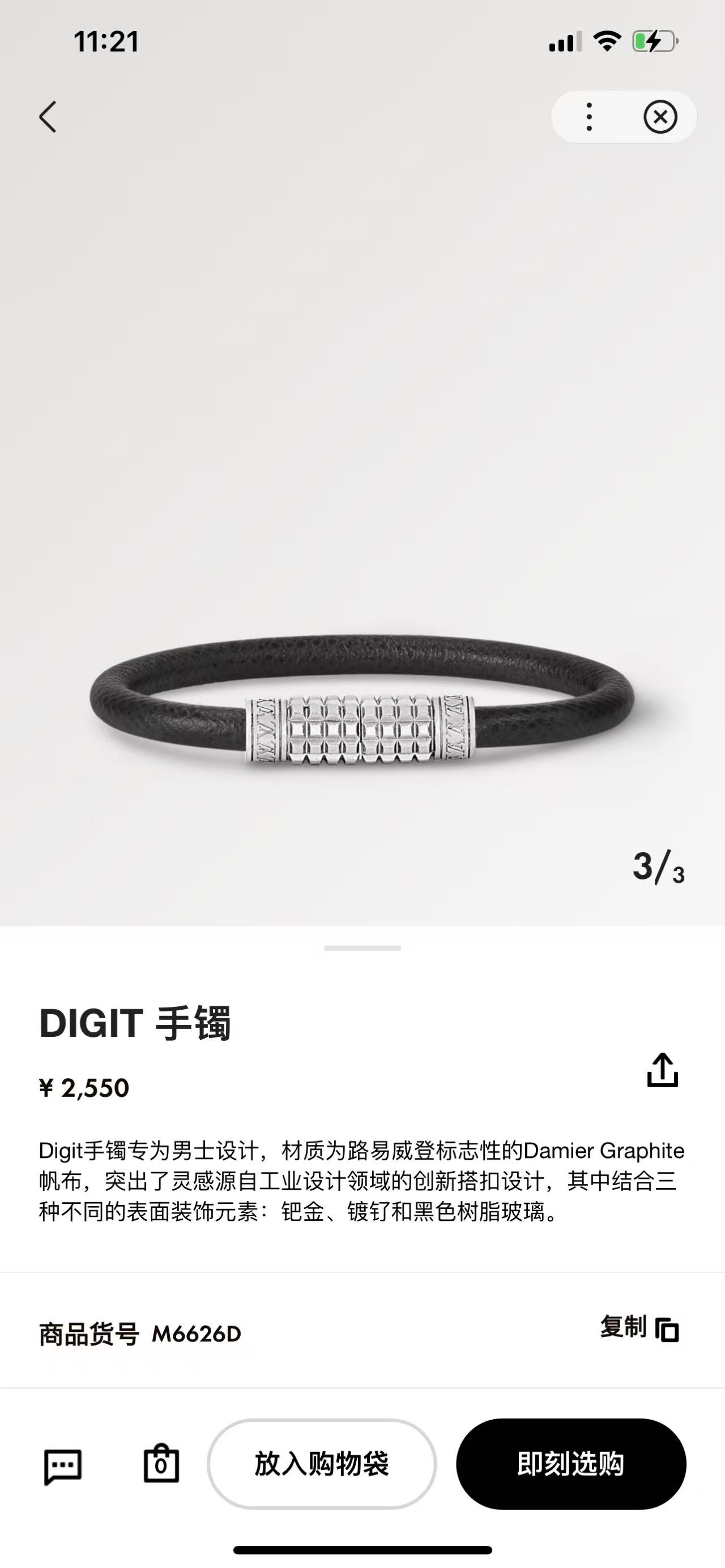Open the shopping bag
The height and width of the screenshot is (1568, 725).
[x=161, y=1463]
